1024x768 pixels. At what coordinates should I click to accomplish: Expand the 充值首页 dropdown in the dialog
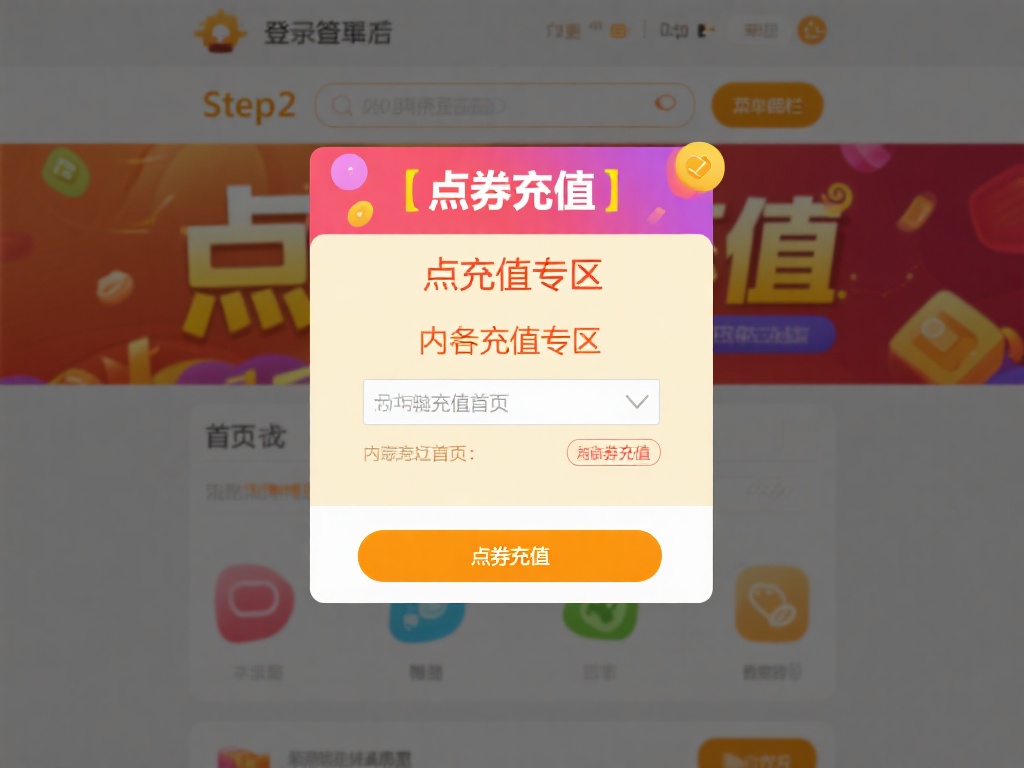click(x=511, y=402)
